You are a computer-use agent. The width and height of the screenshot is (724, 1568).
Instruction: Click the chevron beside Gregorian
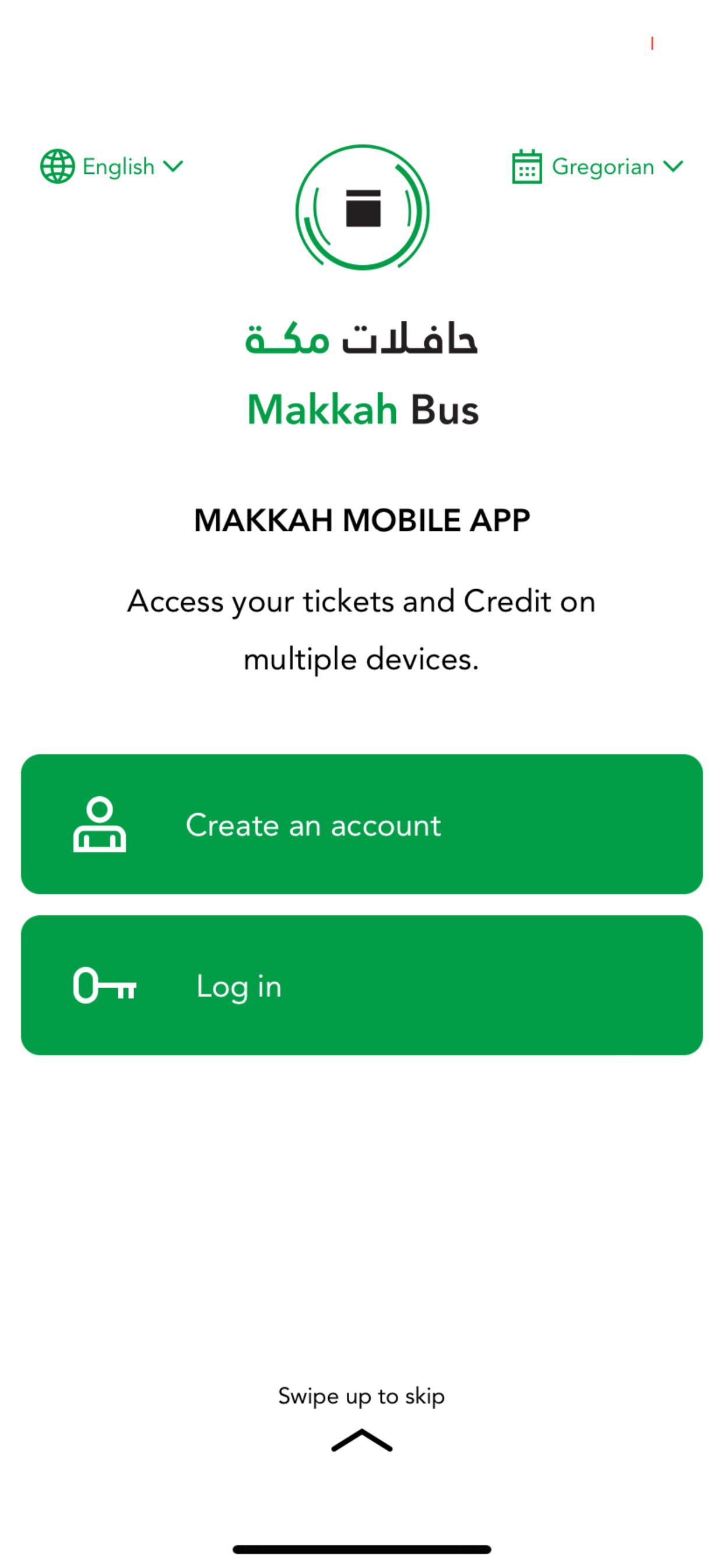673,166
